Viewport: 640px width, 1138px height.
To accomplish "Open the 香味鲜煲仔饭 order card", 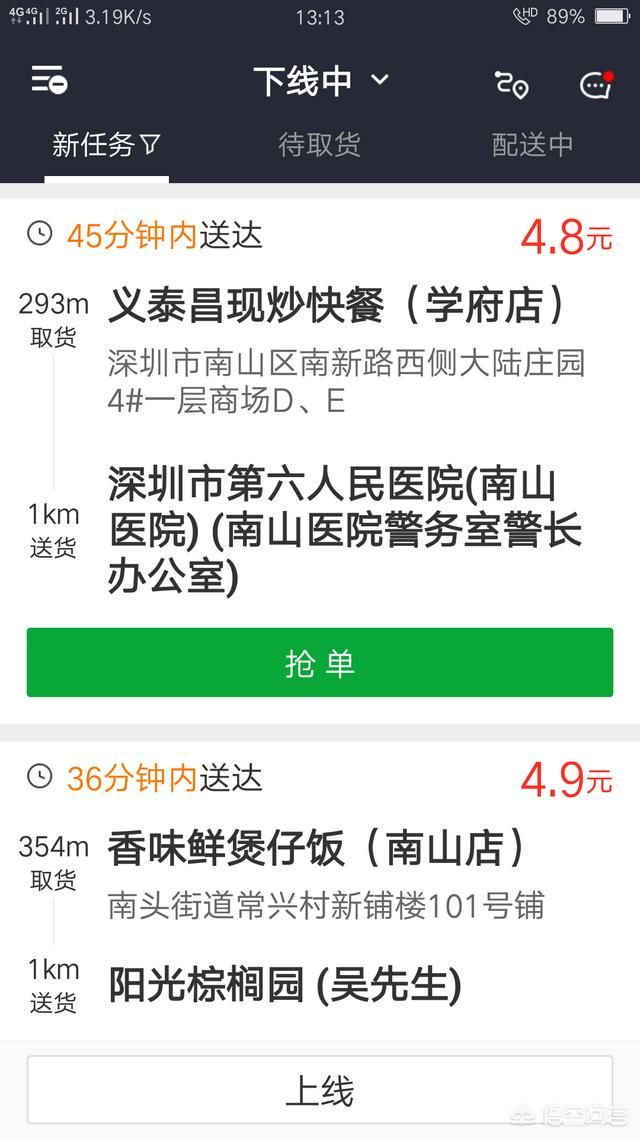I will click(320, 891).
